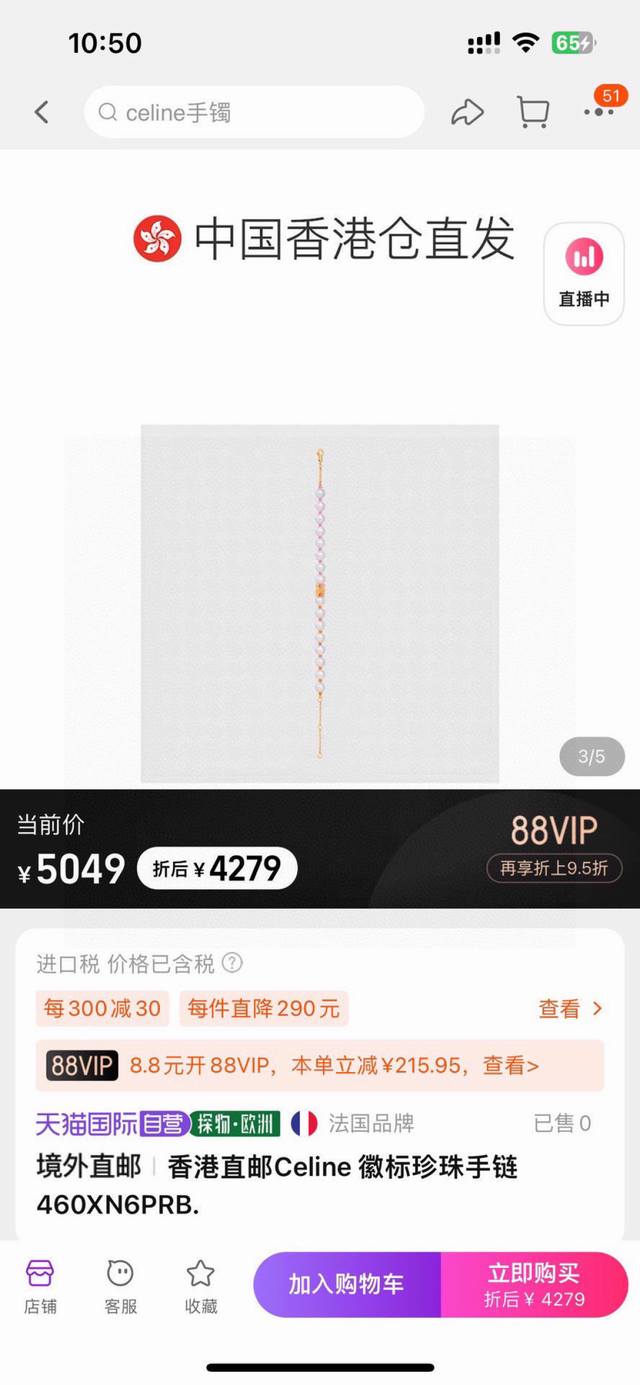Contact 客服 customer service
Screen dimensions: 640x1385
[x=121, y=1286]
